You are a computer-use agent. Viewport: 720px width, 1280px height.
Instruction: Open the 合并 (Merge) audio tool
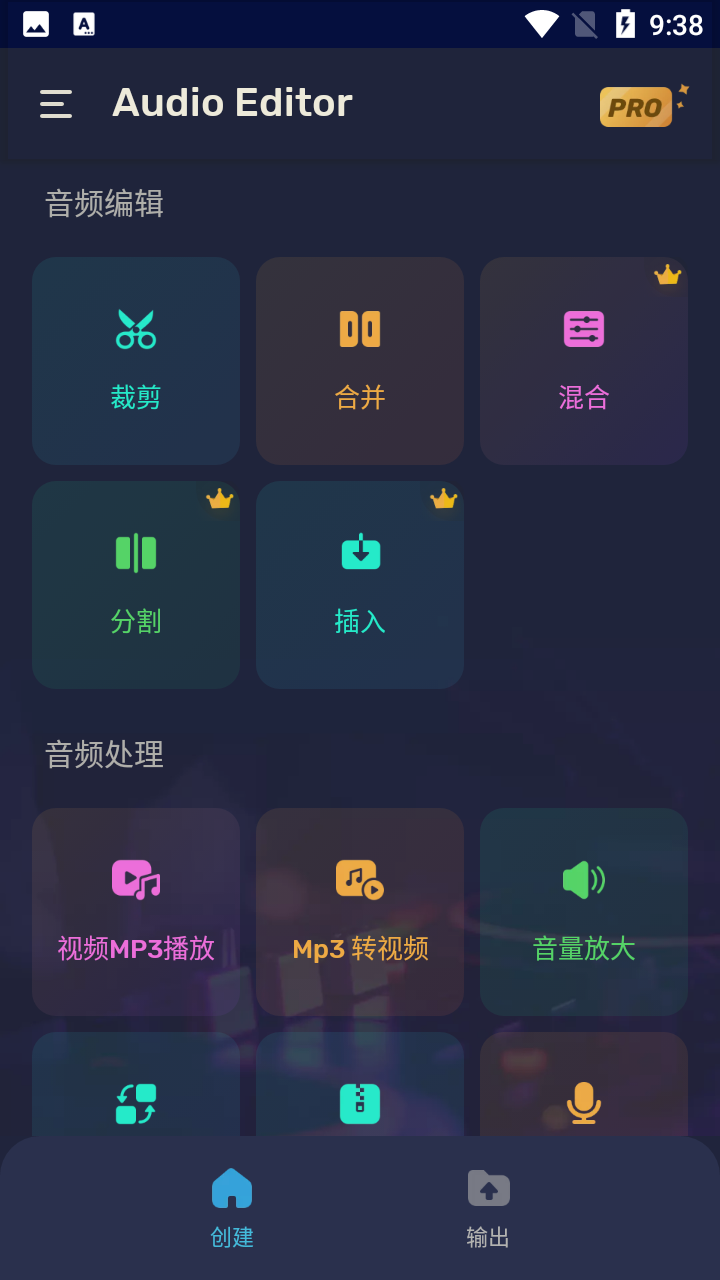[x=359, y=361]
